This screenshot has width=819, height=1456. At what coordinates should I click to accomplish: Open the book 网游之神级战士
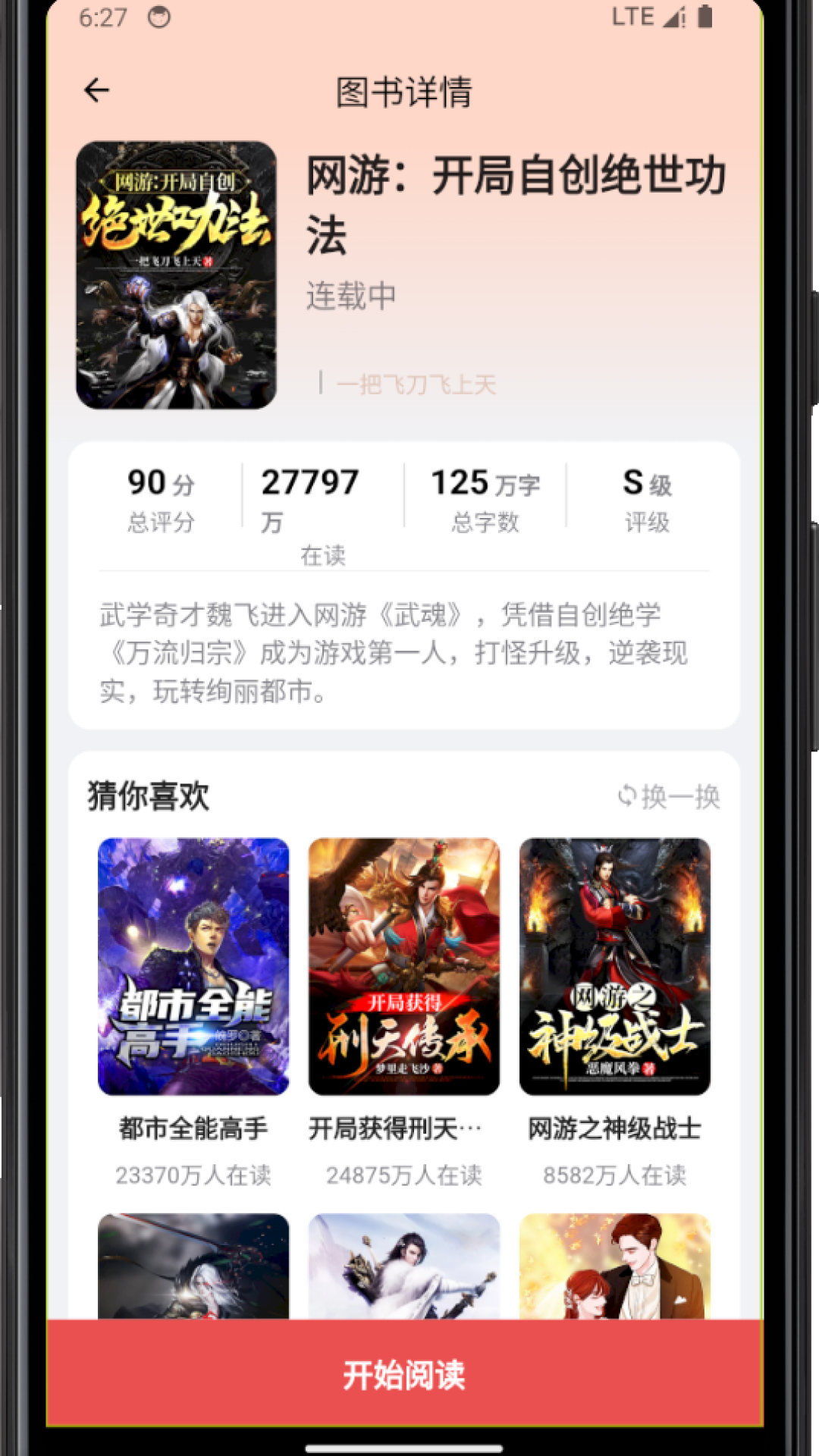(x=614, y=967)
